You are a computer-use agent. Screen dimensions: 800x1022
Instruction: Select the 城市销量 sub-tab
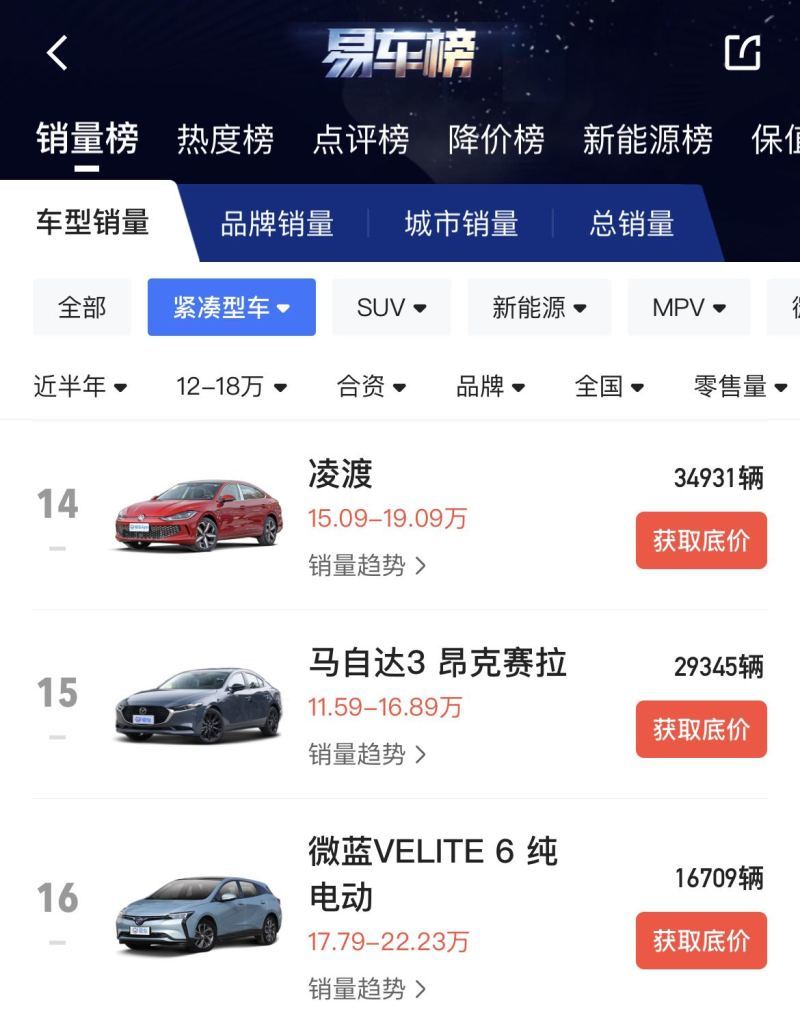click(x=461, y=223)
